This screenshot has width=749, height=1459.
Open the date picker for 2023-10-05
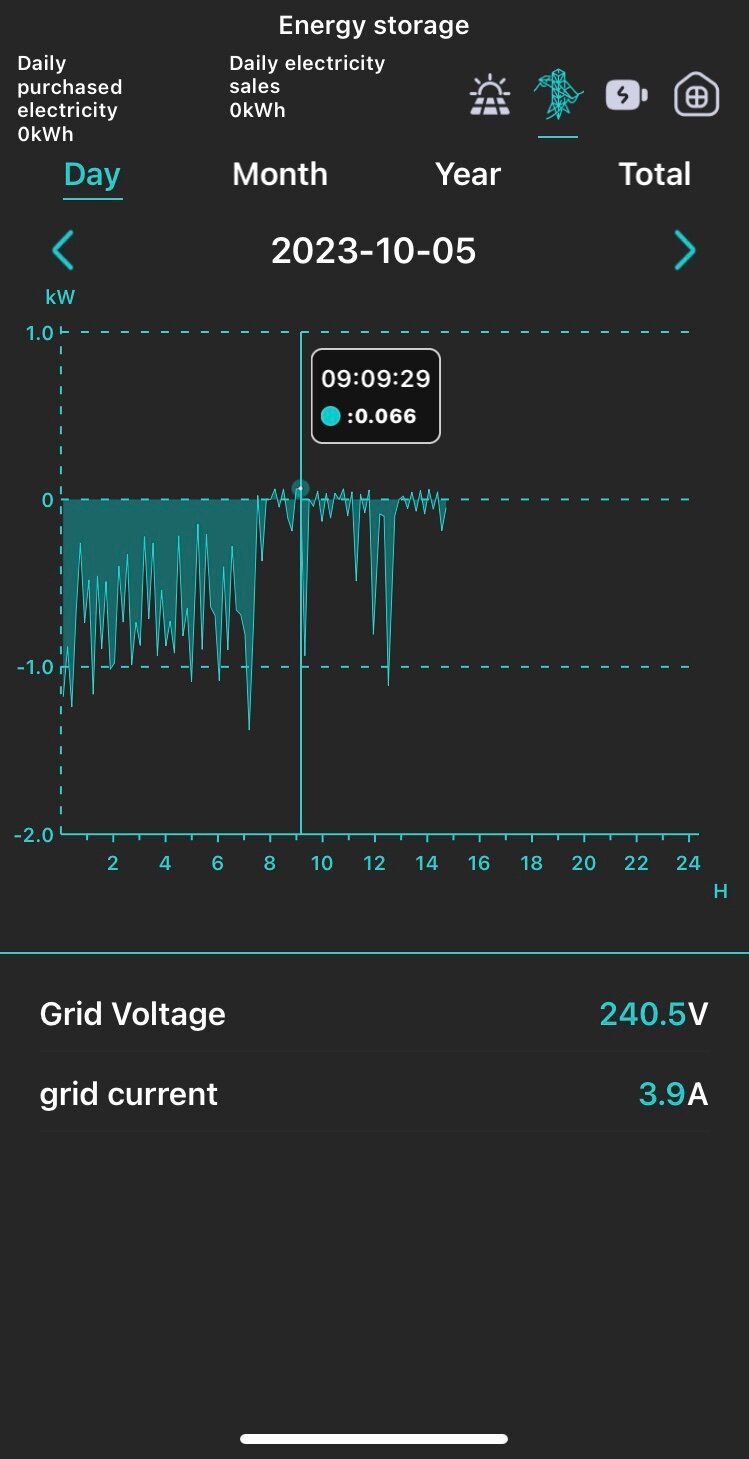373,250
